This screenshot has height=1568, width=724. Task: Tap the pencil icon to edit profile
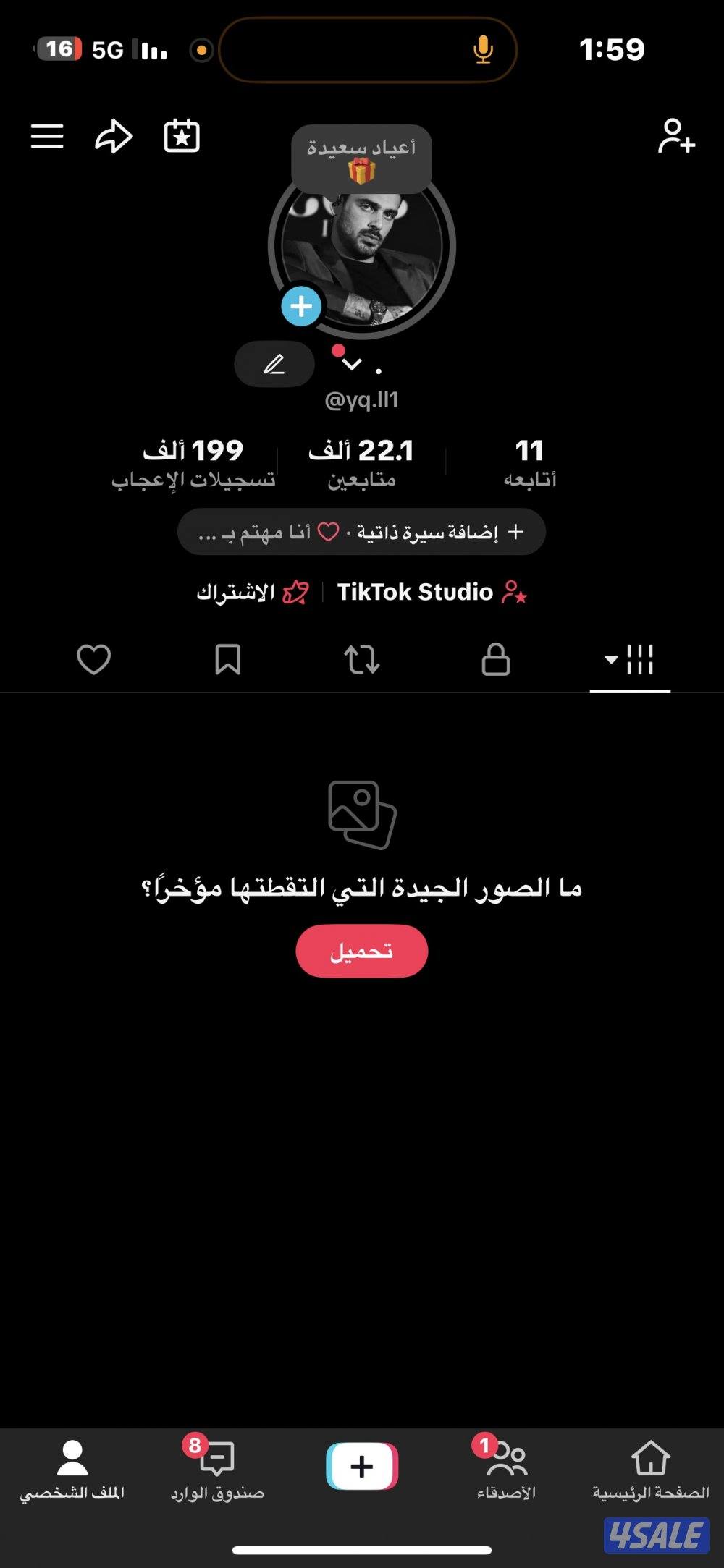pyautogui.click(x=274, y=364)
